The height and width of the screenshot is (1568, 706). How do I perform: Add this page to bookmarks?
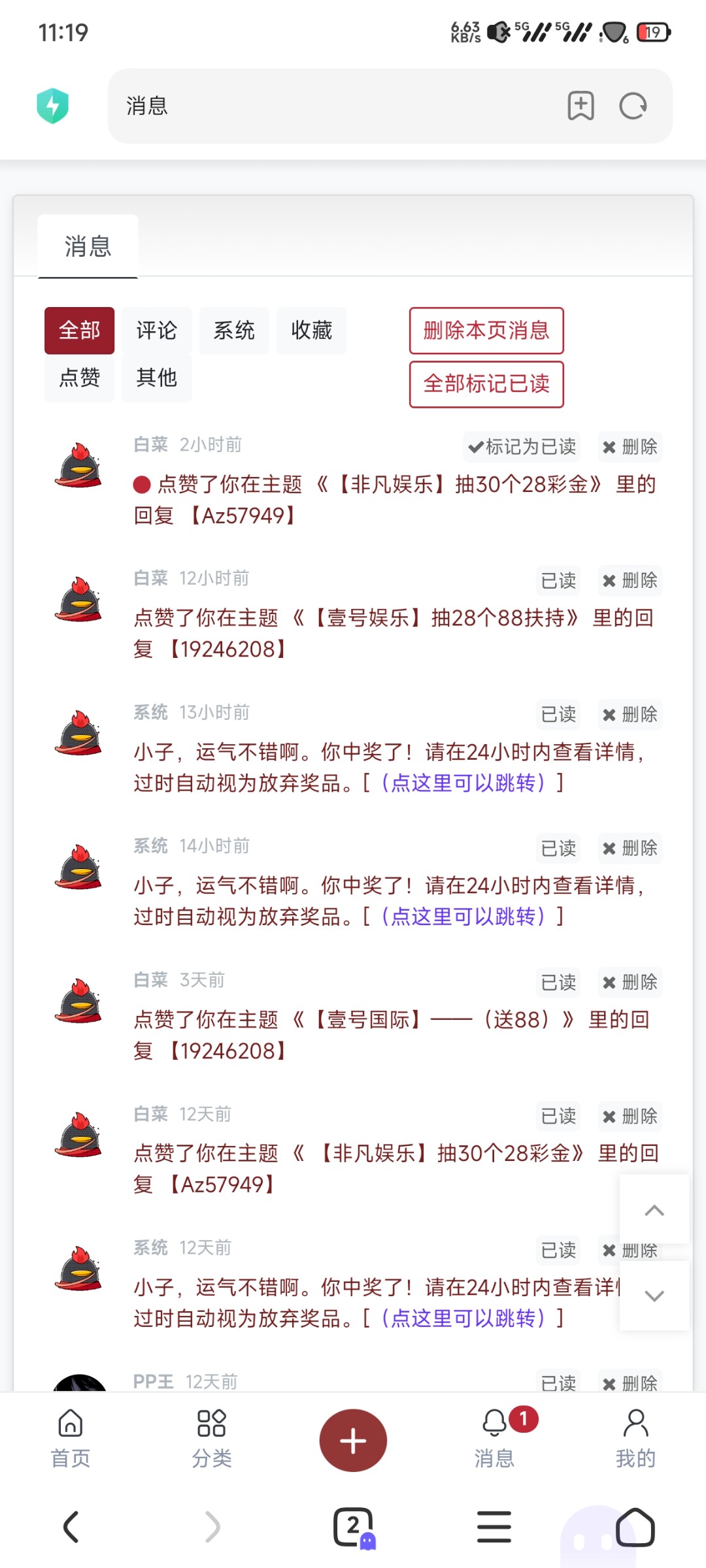point(580,106)
